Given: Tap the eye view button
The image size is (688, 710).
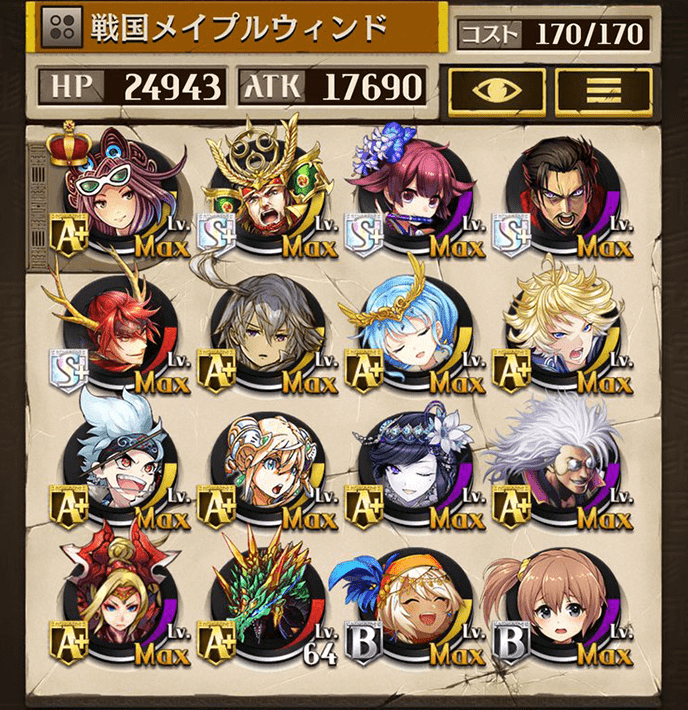Looking at the screenshot, I should pos(496,89).
